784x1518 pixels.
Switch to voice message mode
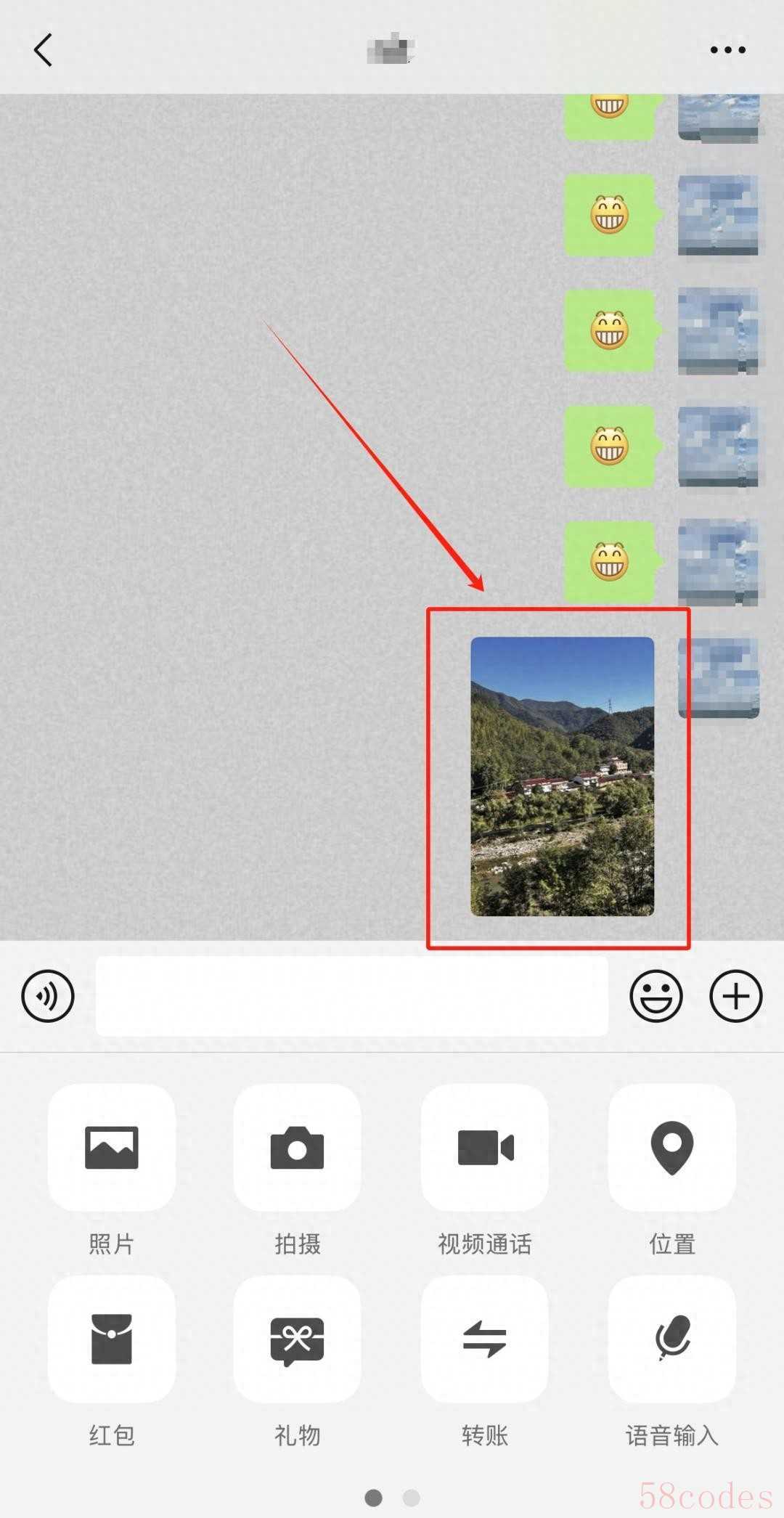(x=48, y=996)
